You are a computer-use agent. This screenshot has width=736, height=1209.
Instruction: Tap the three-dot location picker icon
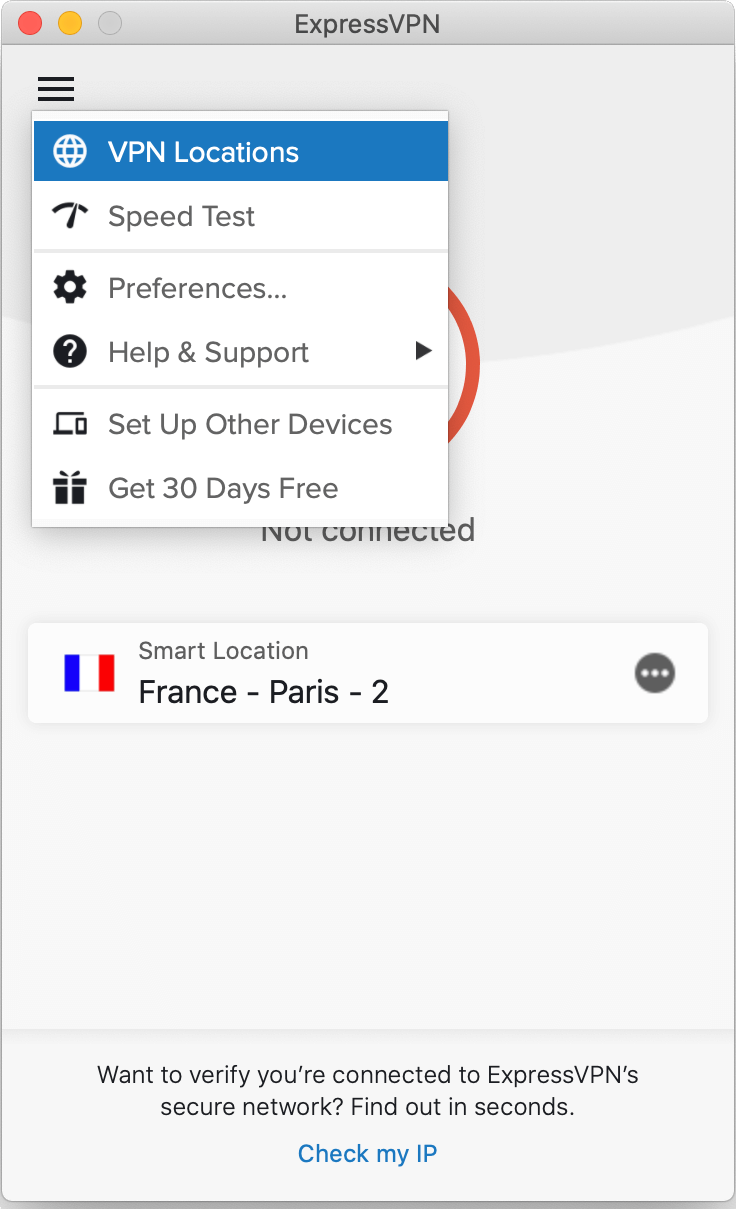(655, 673)
